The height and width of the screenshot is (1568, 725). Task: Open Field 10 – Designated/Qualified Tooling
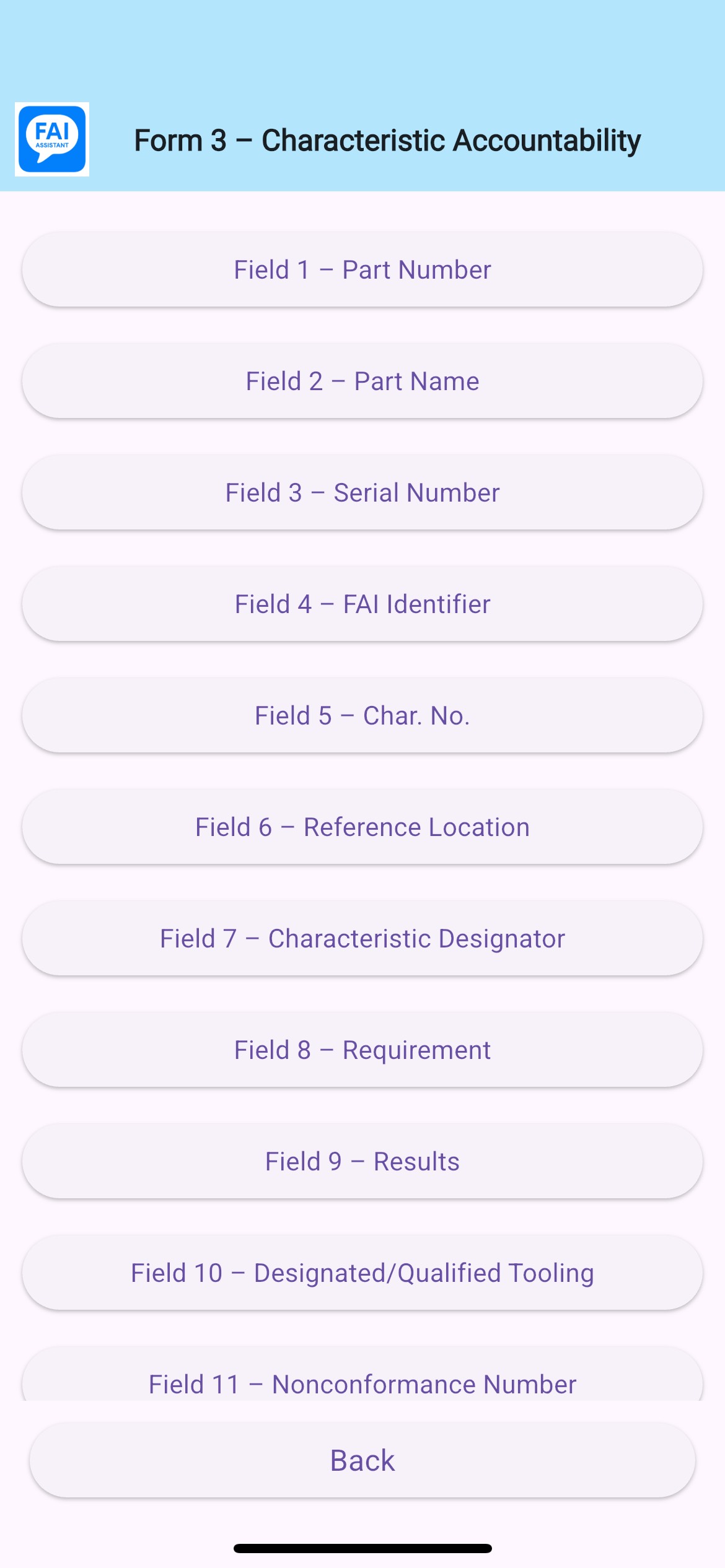tap(362, 1273)
